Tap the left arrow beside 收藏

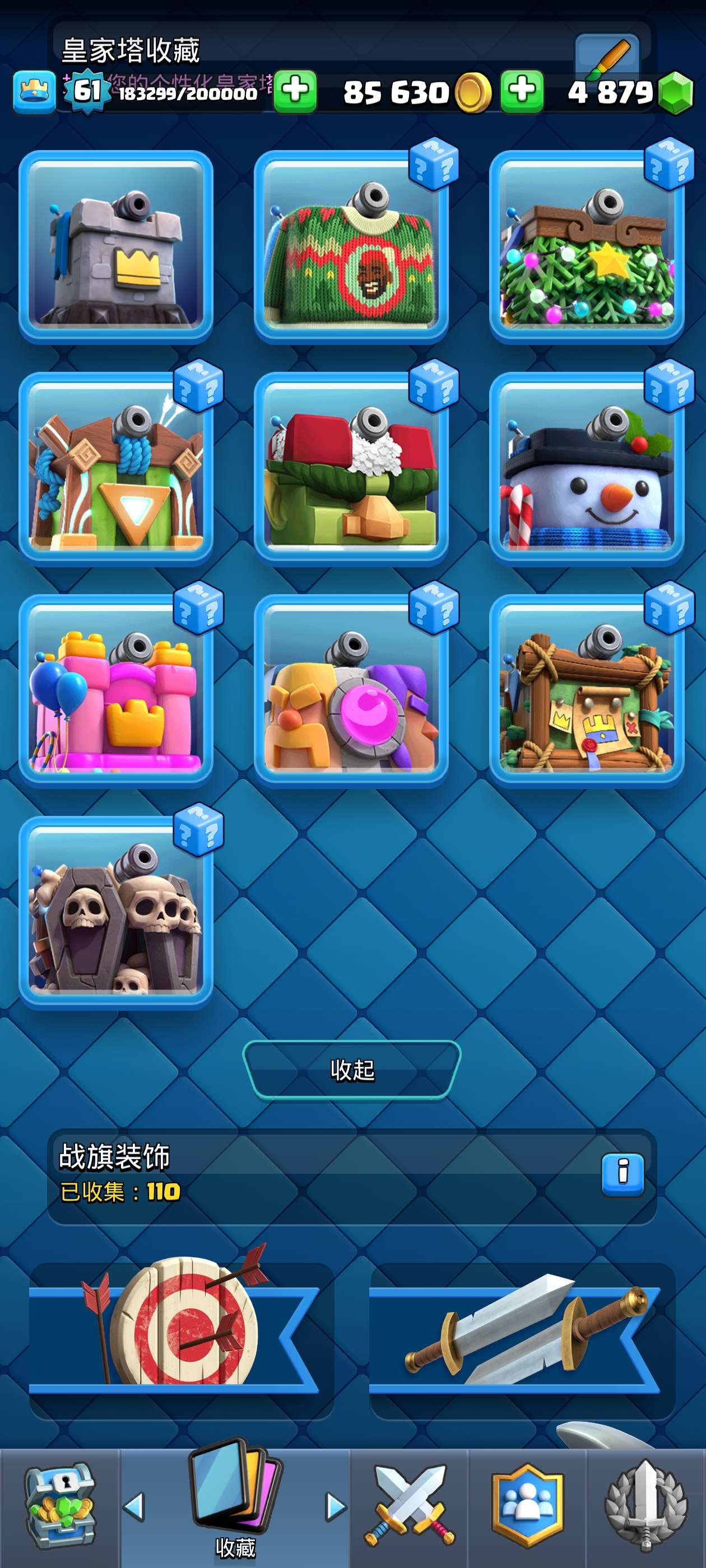(x=134, y=1507)
